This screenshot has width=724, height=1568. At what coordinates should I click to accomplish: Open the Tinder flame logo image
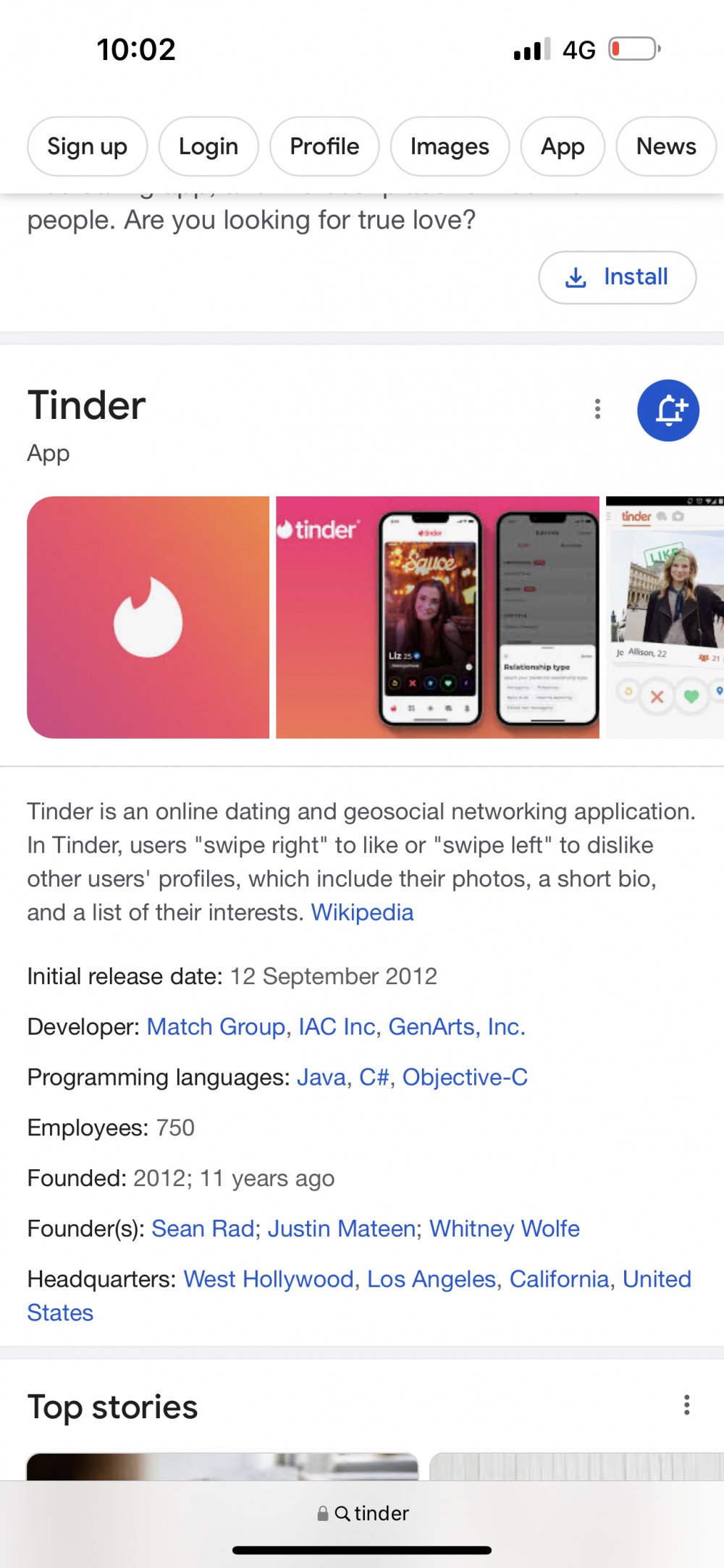click(148, 617)
